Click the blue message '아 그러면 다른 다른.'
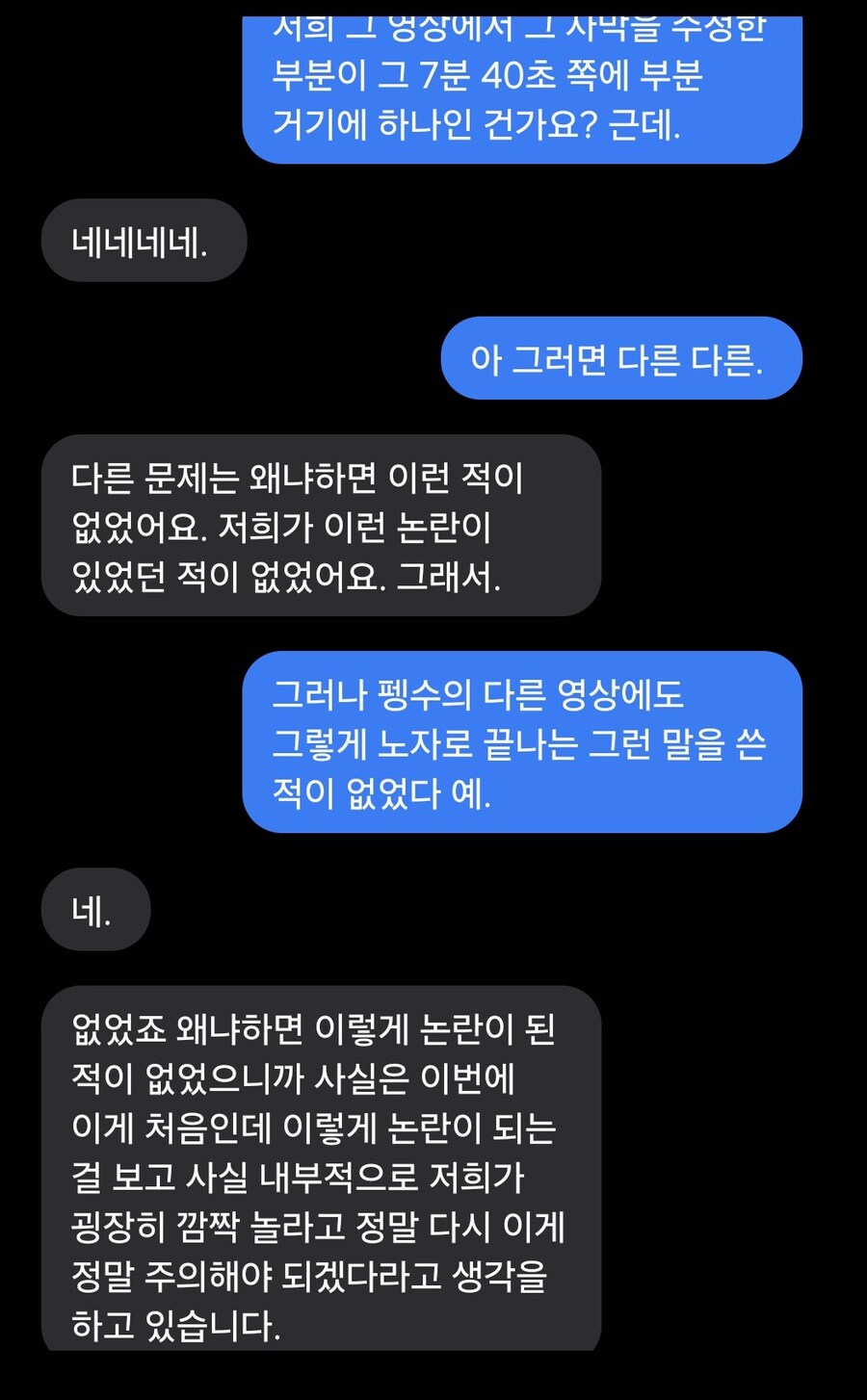The height and width of the screenshot is (1400, 867). tap(621, 358)
